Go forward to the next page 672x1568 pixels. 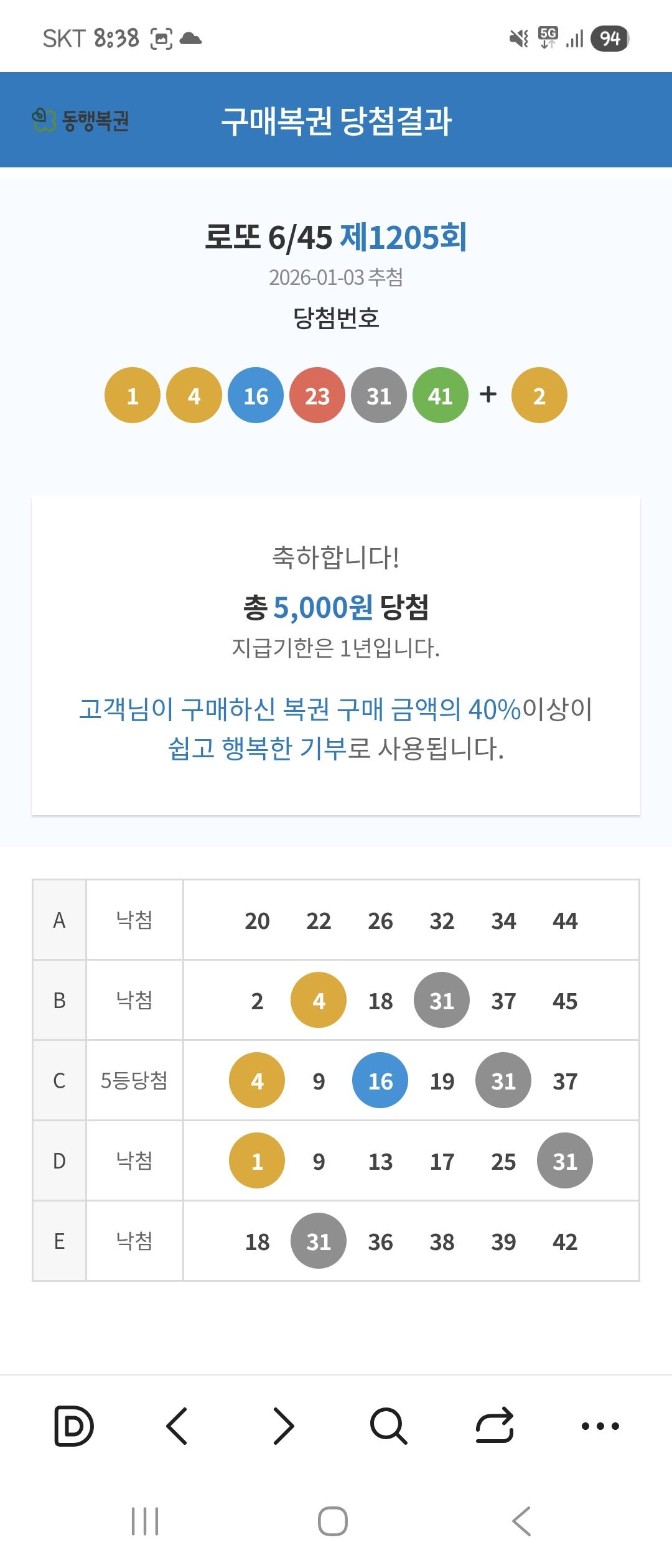point(283,1426)
